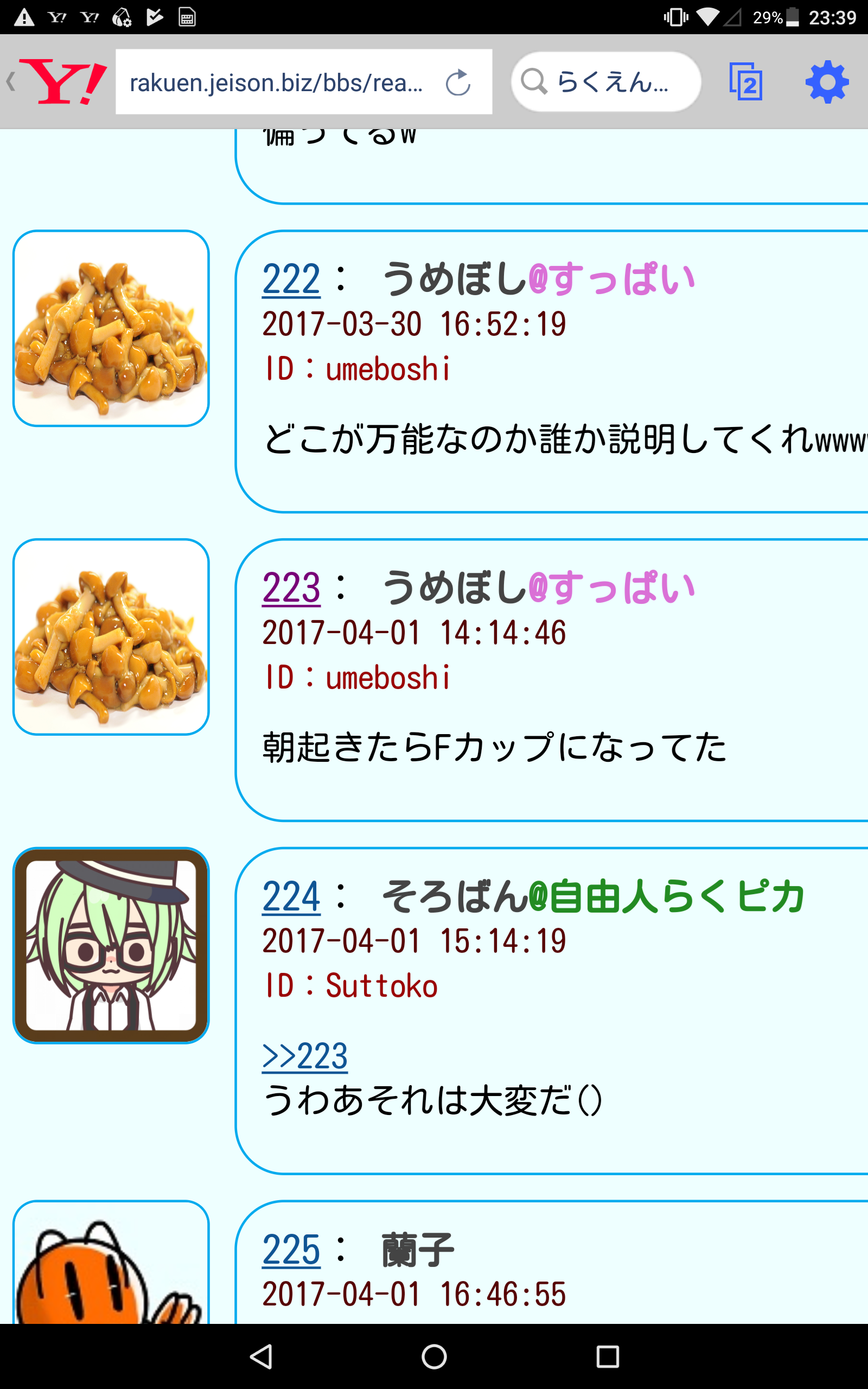The width and height of the screenshot is (868, 1389).
Task: Reload the current page
Action: tap(457, 82)
